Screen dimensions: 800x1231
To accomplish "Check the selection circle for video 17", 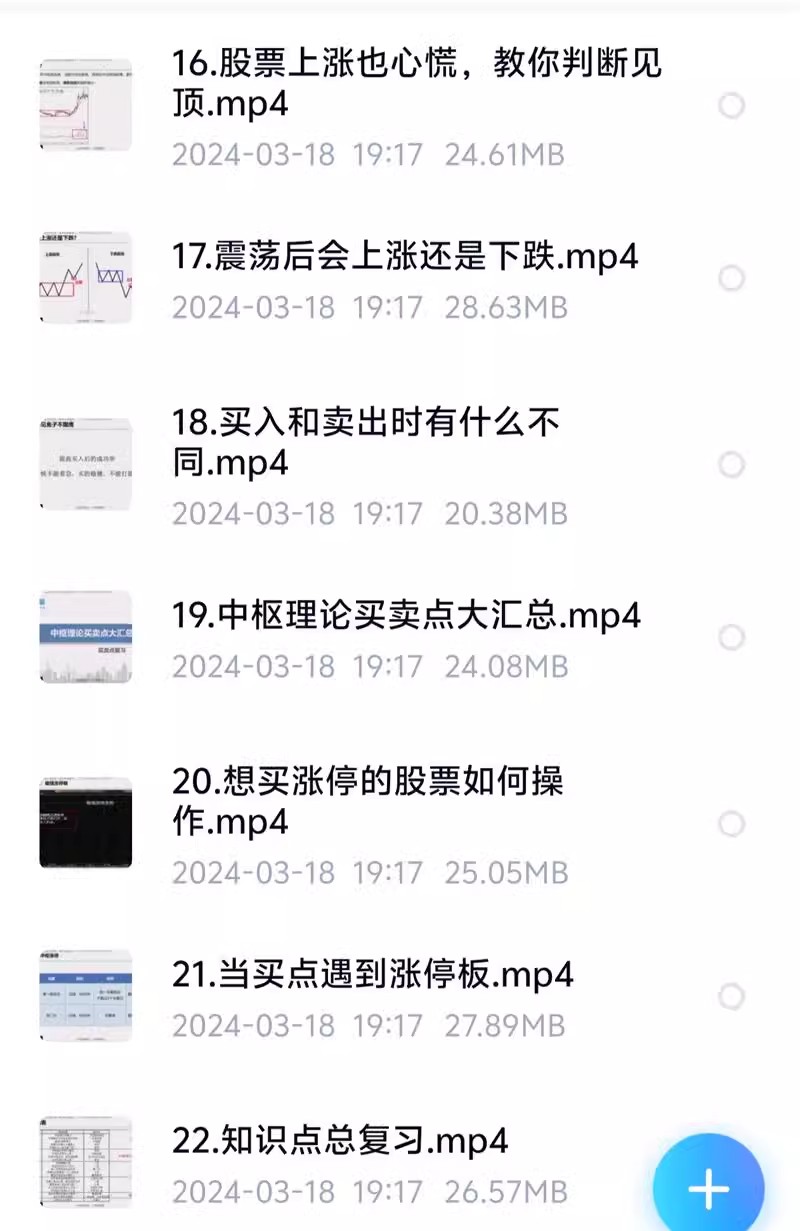I will pos(731,278).
